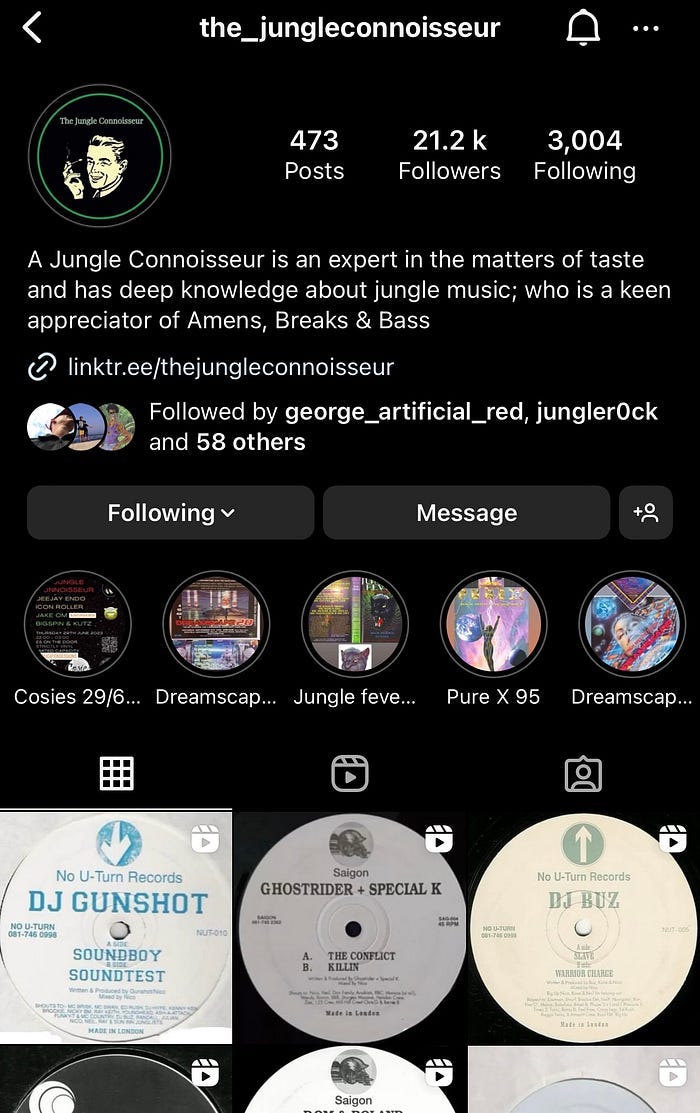Expand the Following dropdown button
Image resolution: width=700 pixels, height=1113 pixels.
[171, 513]
